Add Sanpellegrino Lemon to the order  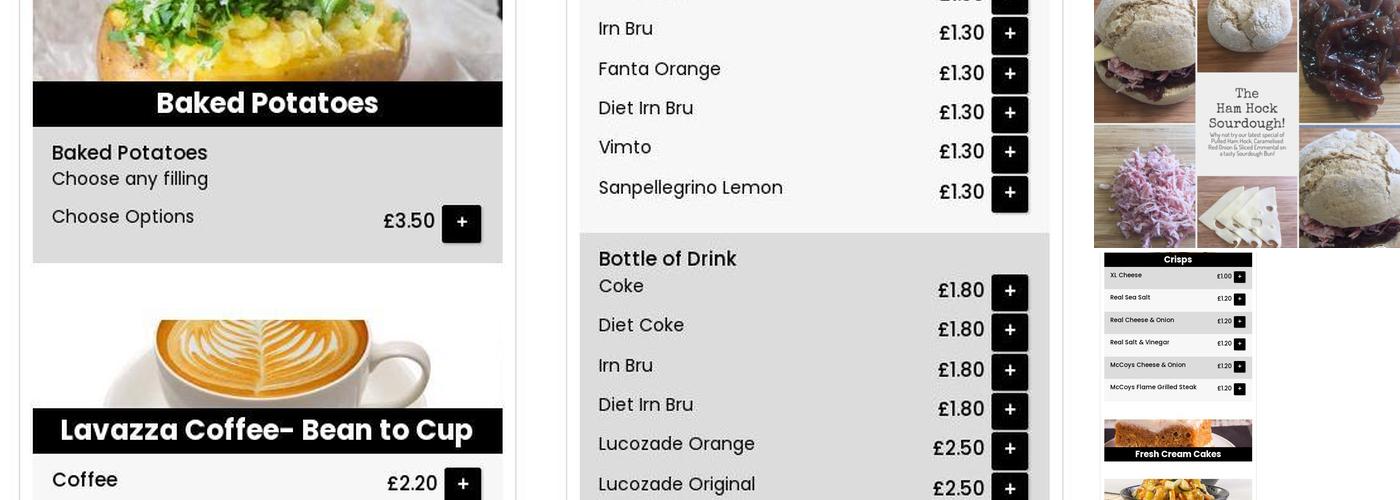pos(1009,193)
